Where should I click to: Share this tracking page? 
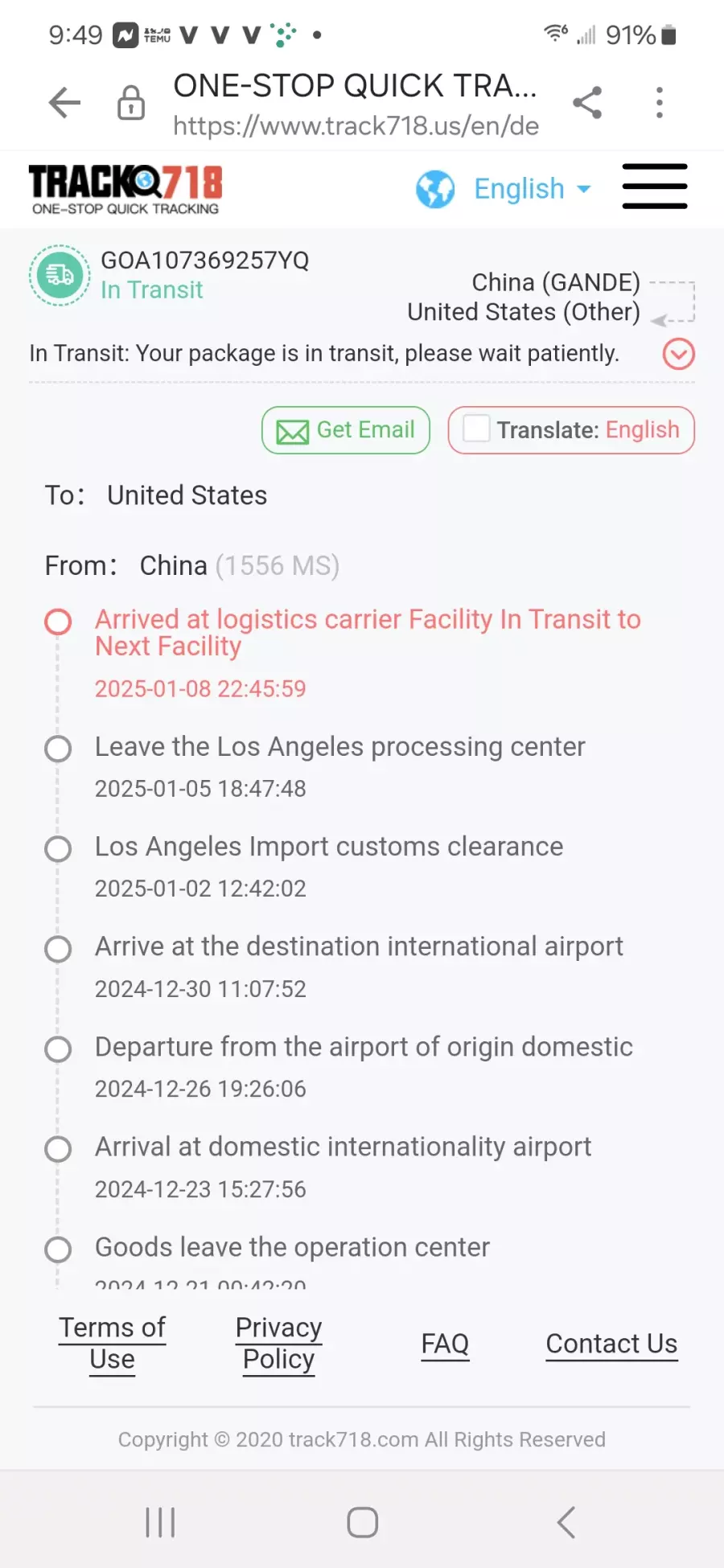[x=587, y=103]
